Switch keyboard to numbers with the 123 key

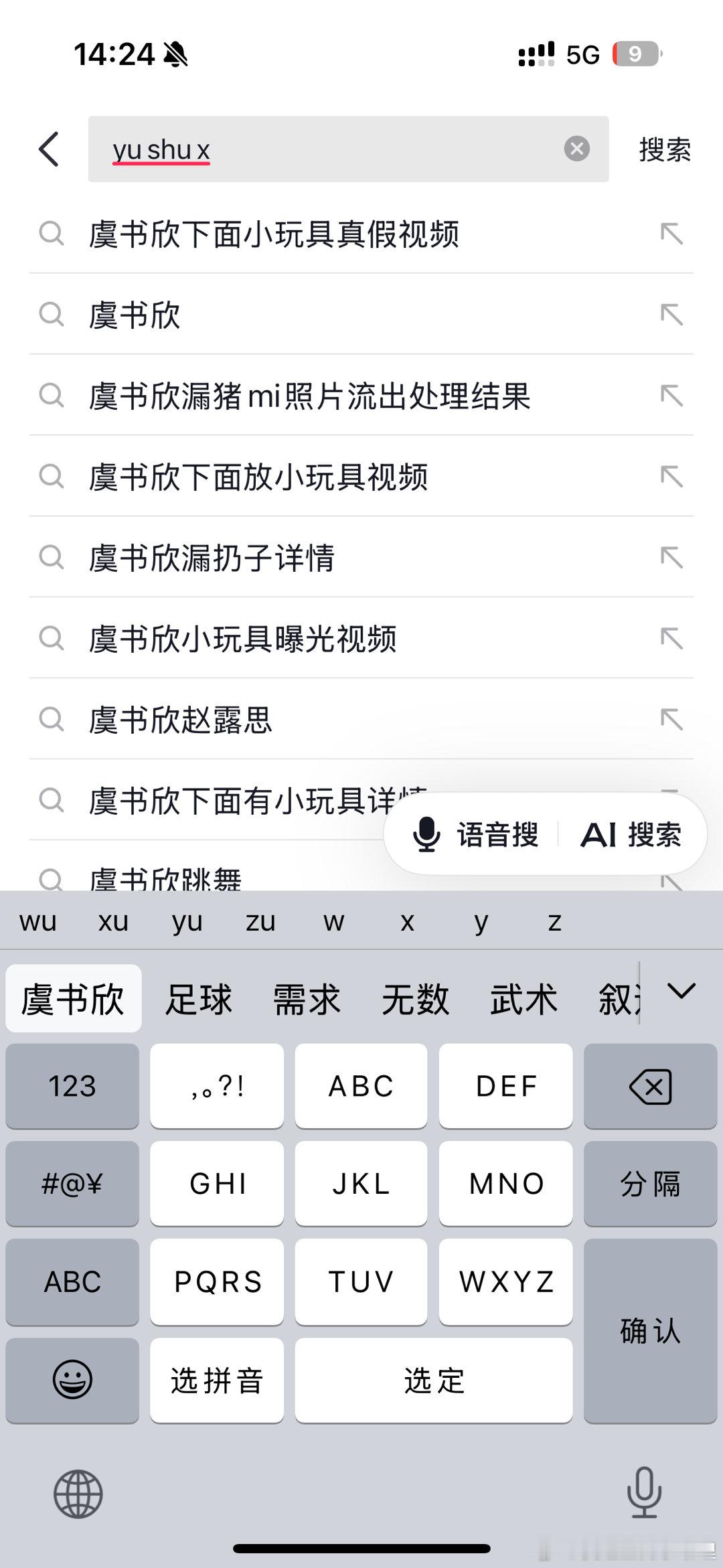[x=72, y=1085]
